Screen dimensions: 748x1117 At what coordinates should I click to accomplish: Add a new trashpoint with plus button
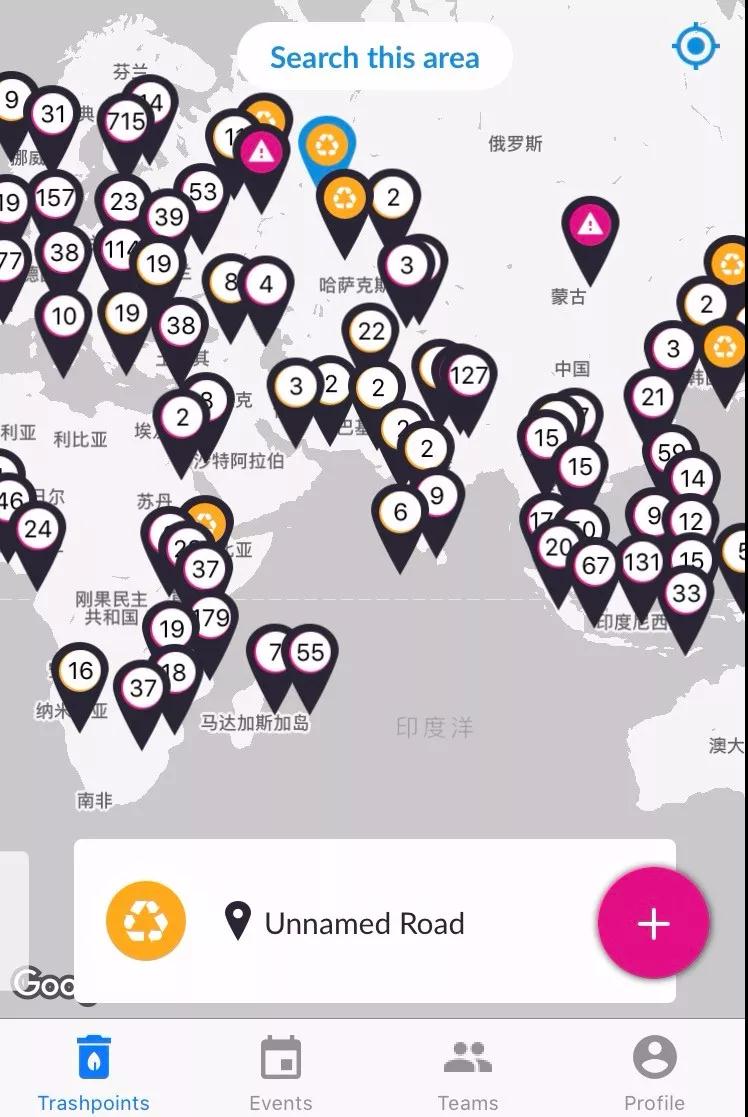tap(653, 924)
